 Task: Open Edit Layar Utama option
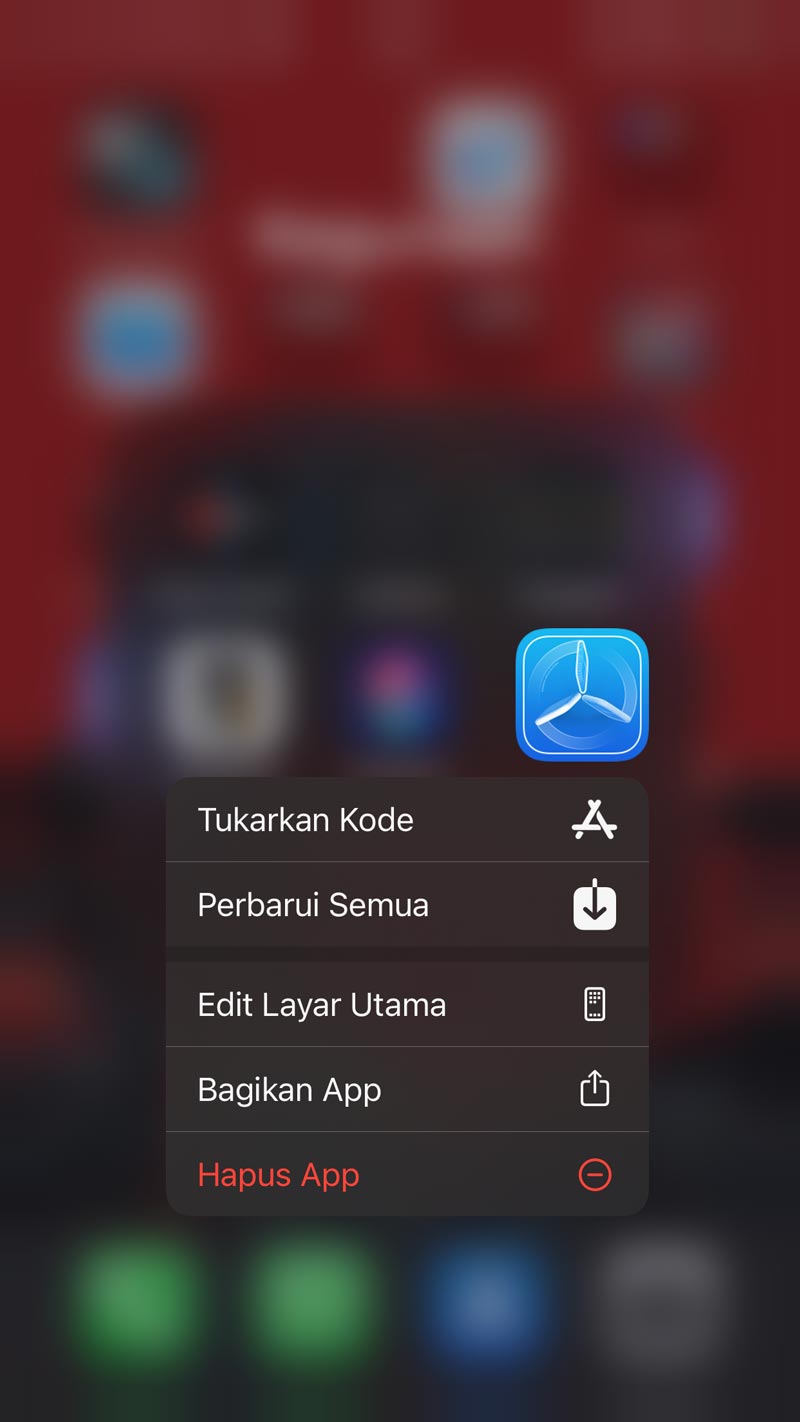pyautogui.click(x=406, y=1004)
